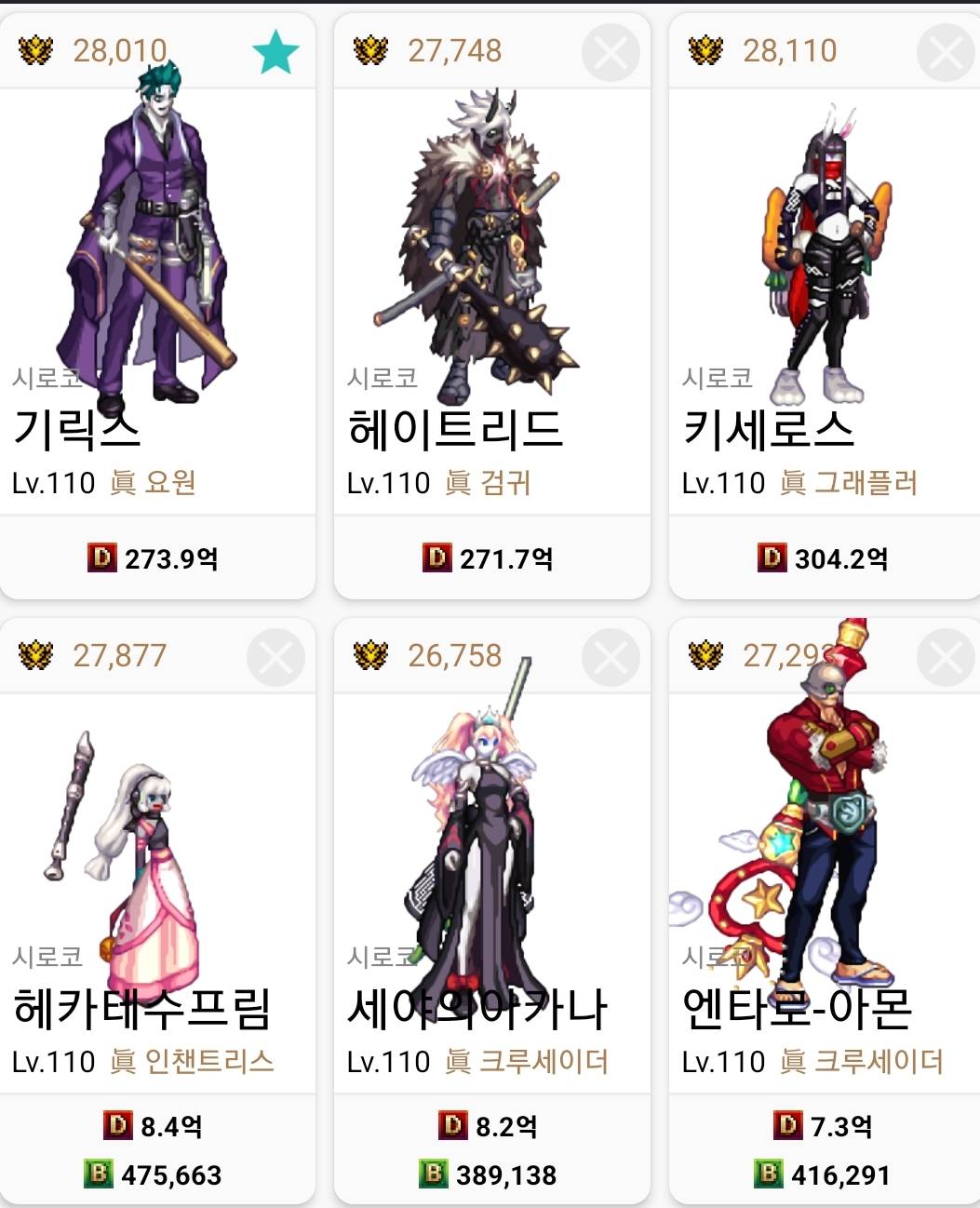Image resolution: width=980 pixels, height=1208 pixels.
Task: Remove the 키세로스 card with the X
Action: click(x=946, y=53)
